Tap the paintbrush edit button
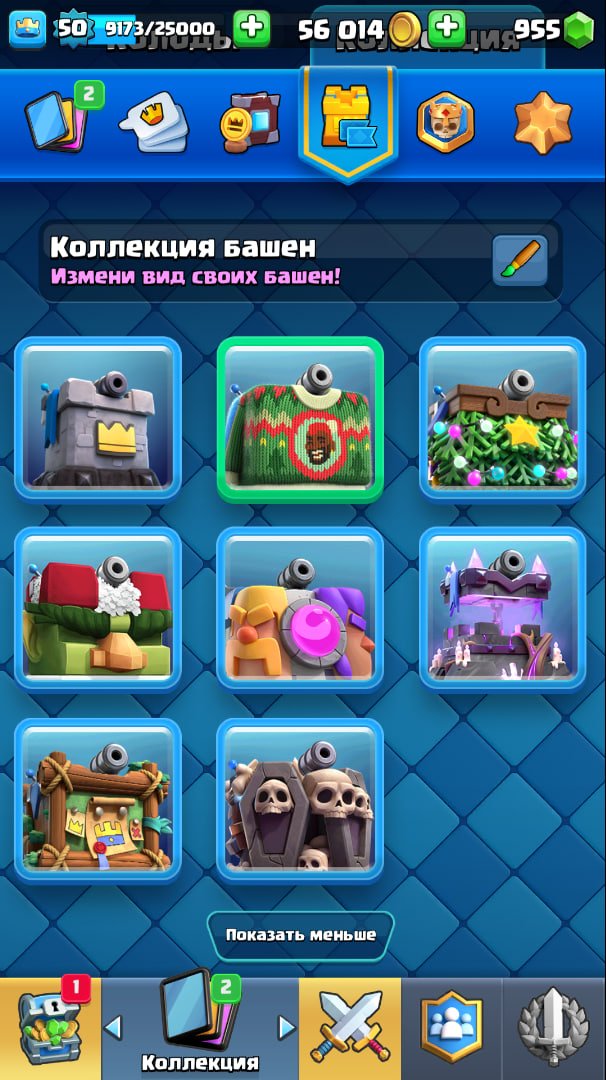Image resolution: width=606 pixels, height=1080 pixels. [x=520, y=260]
